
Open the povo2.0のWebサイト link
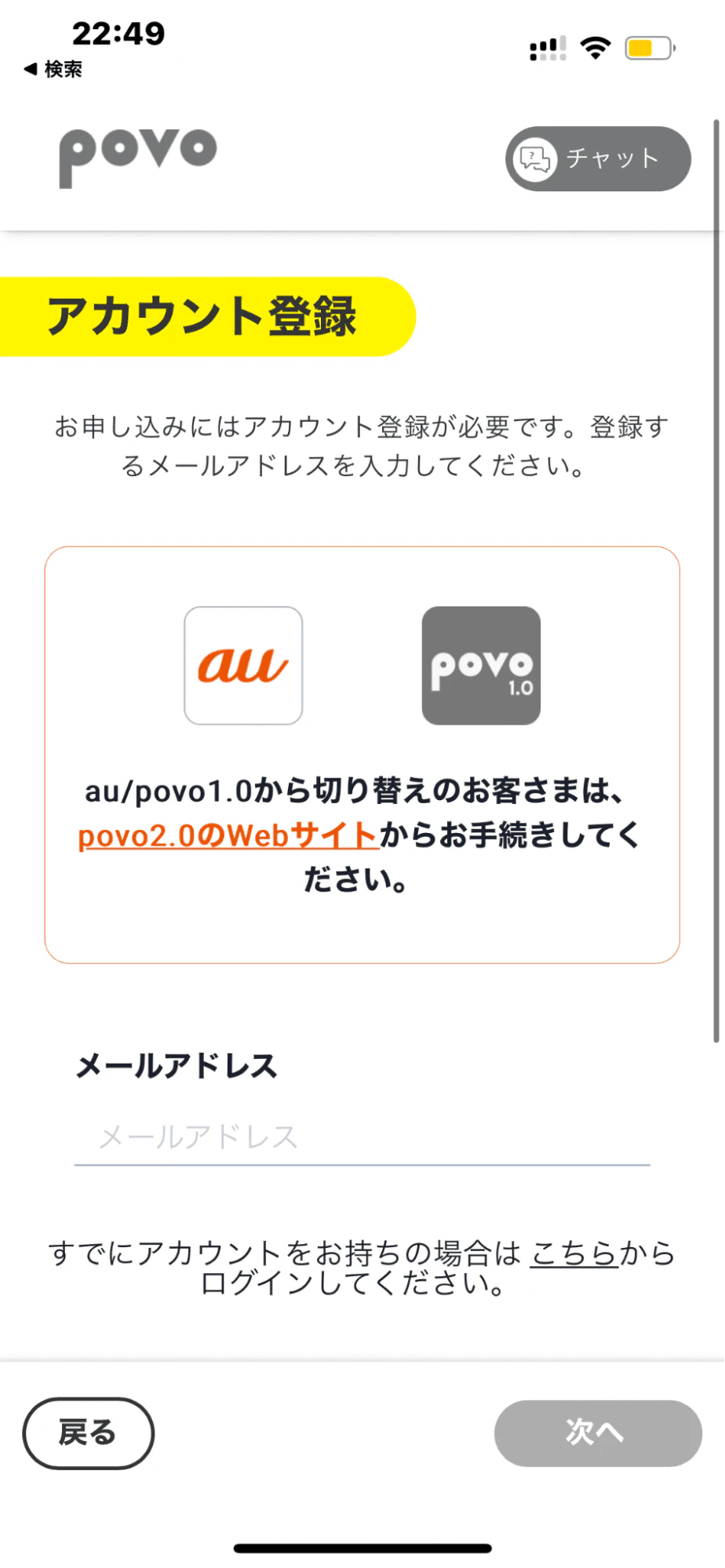pyautogui.click(x=228, y=835)
